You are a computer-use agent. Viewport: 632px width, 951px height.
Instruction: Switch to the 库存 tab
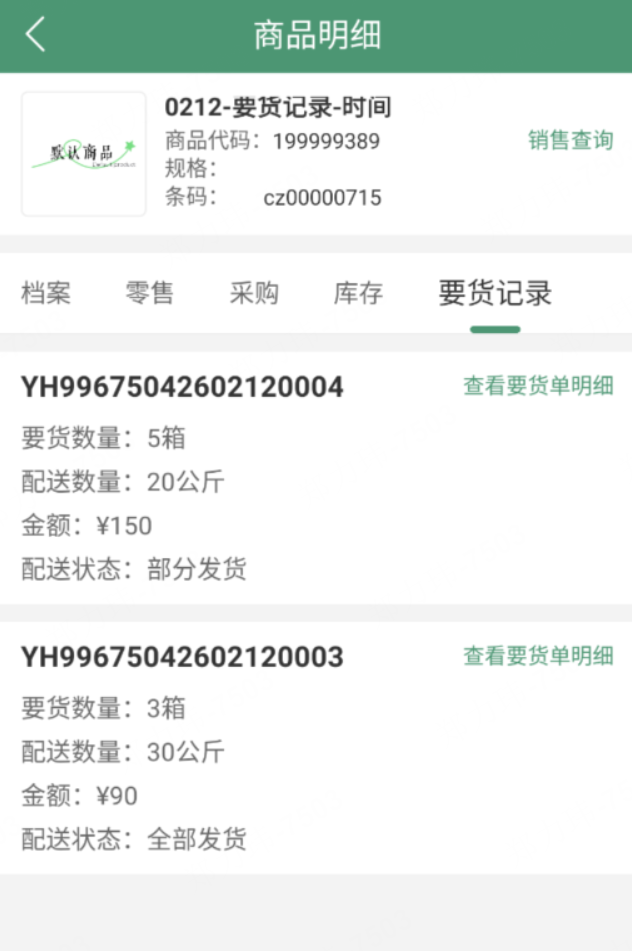pos(358,294)
